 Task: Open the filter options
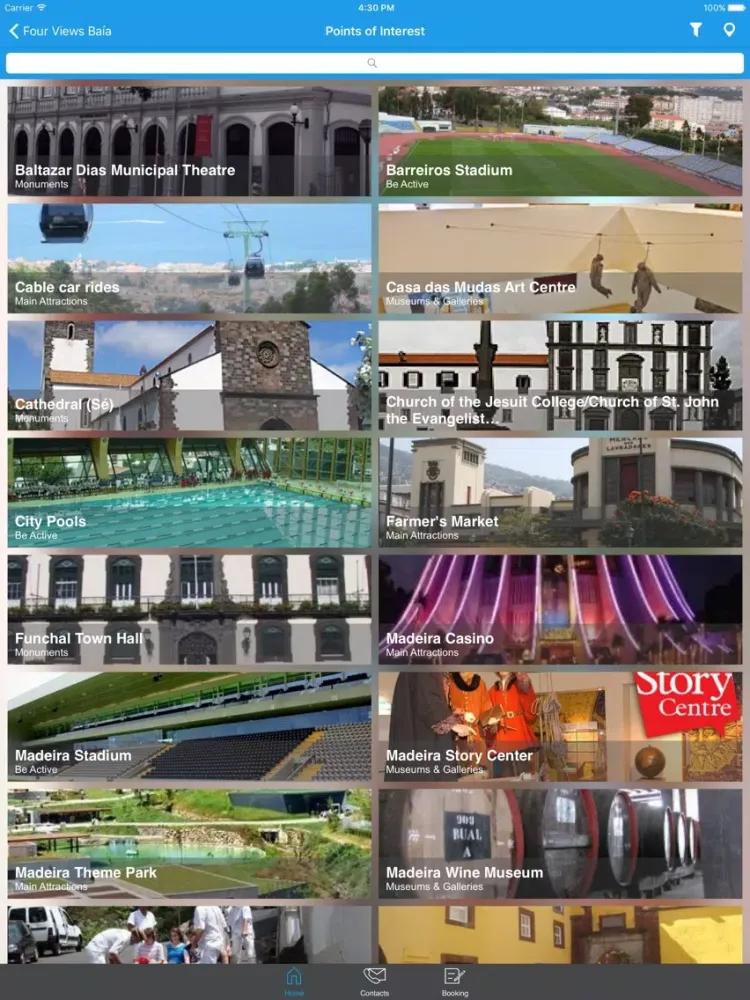pyautogui.click(x=696, y=31)
